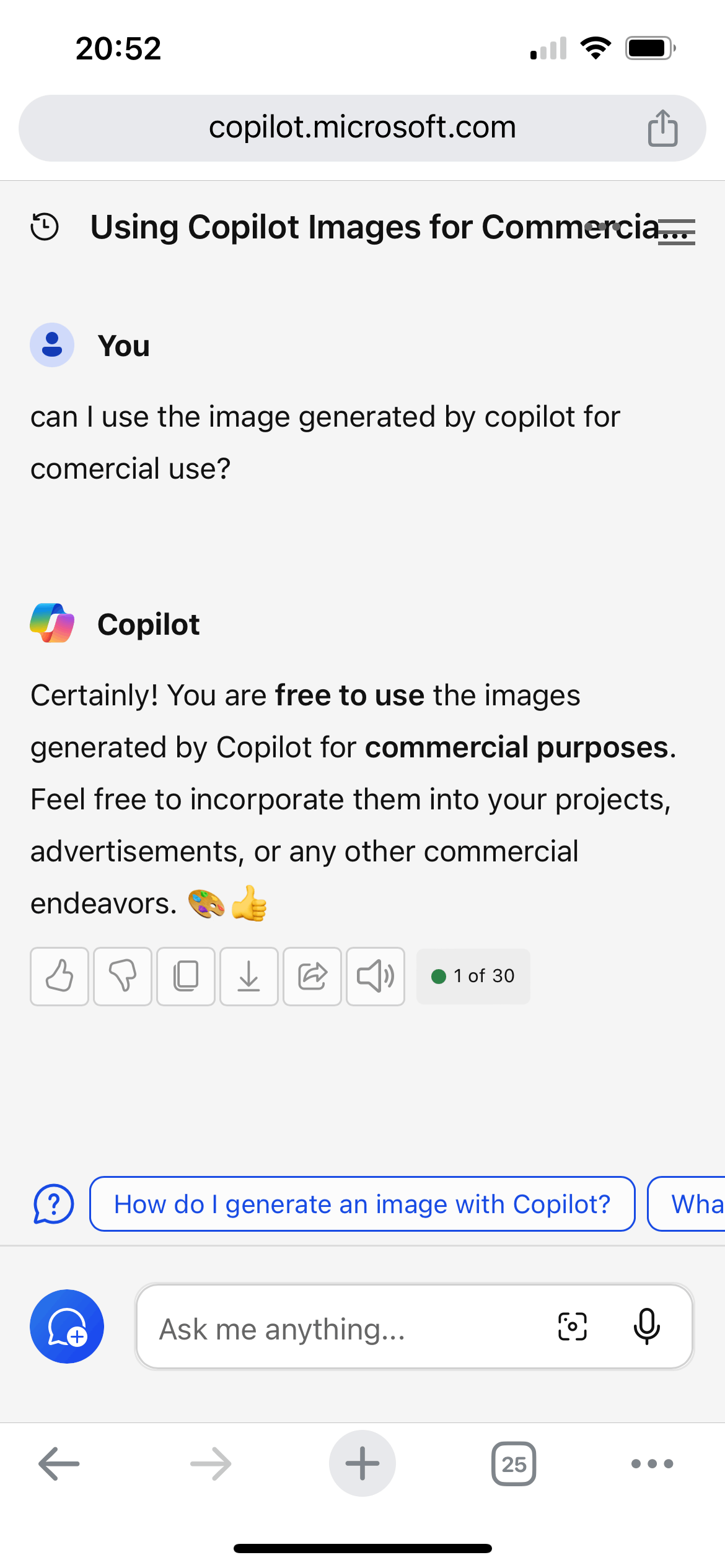Share the page from address bar
The width and height of the screenshot is (725, 1568).
[x=662, y=128]
